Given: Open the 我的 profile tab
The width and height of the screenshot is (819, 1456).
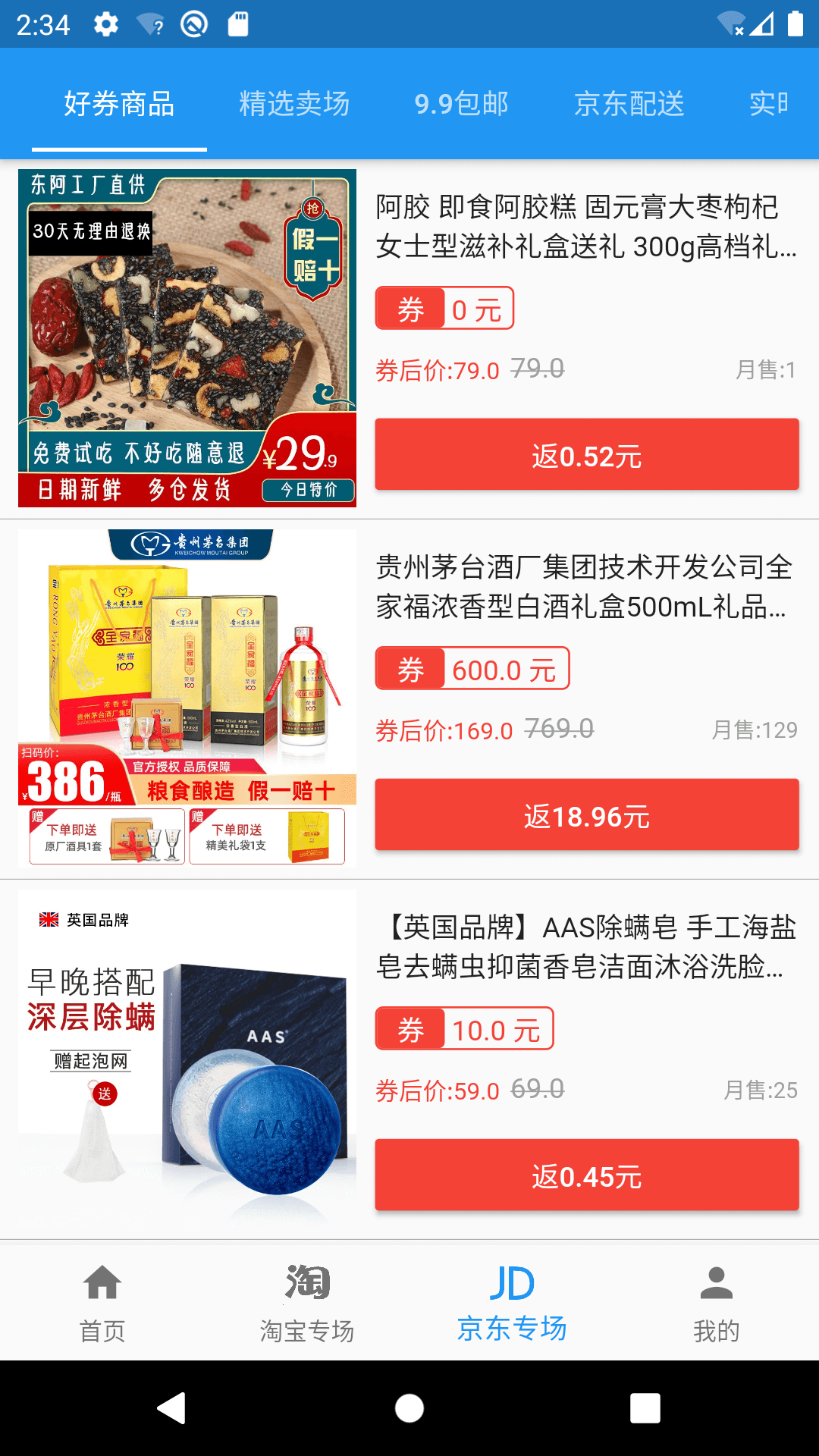Looking at the screenshot, I should [717, 1301].
